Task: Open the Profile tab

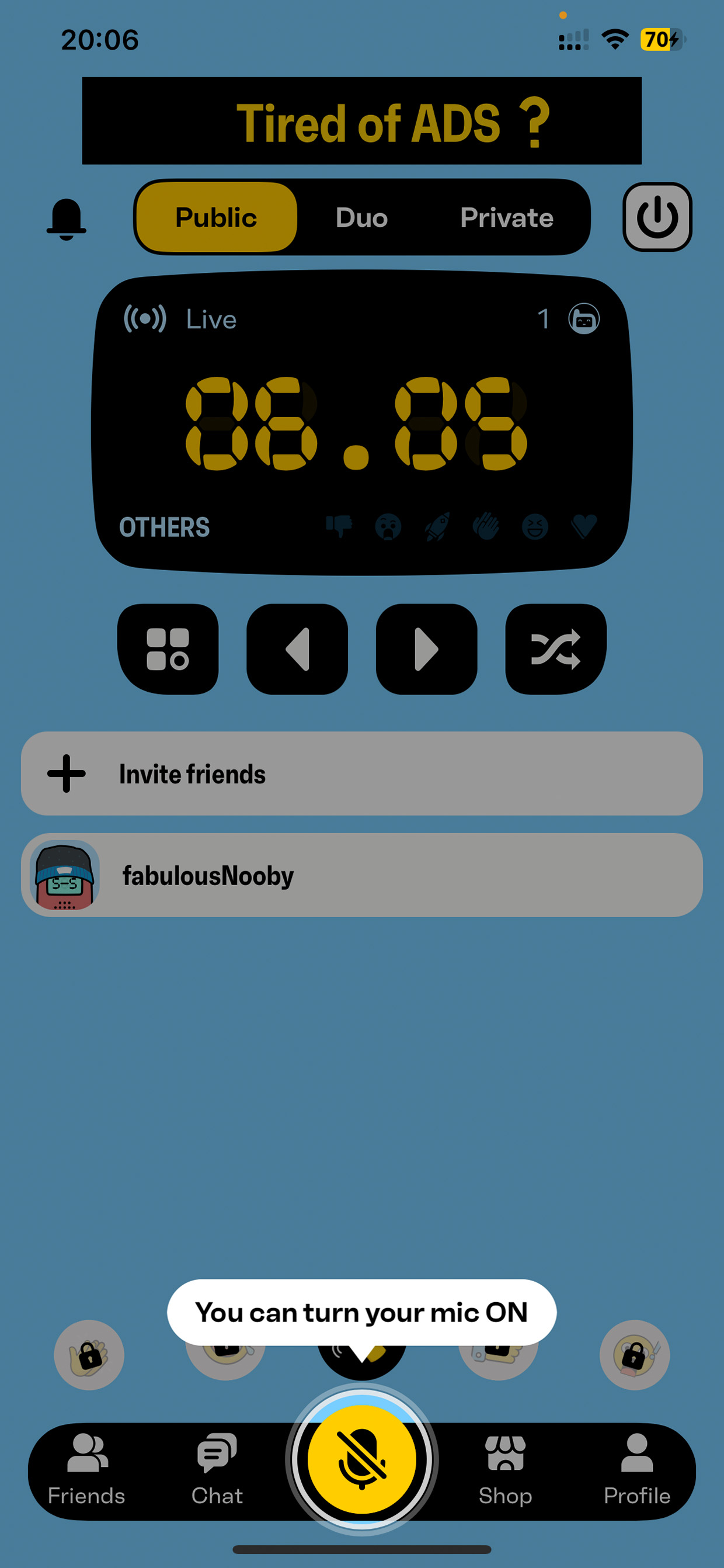Action: click(636, 1469)
